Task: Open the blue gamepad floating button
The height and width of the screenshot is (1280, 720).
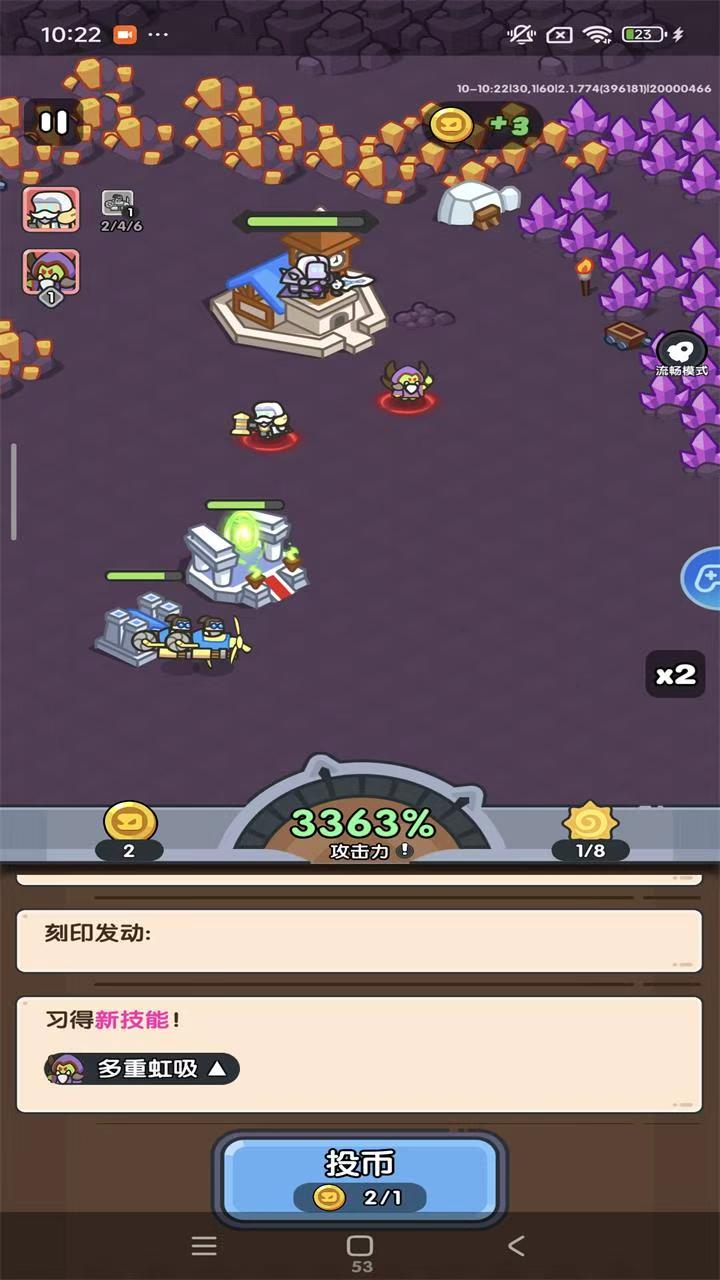Action: coord(703,579)
